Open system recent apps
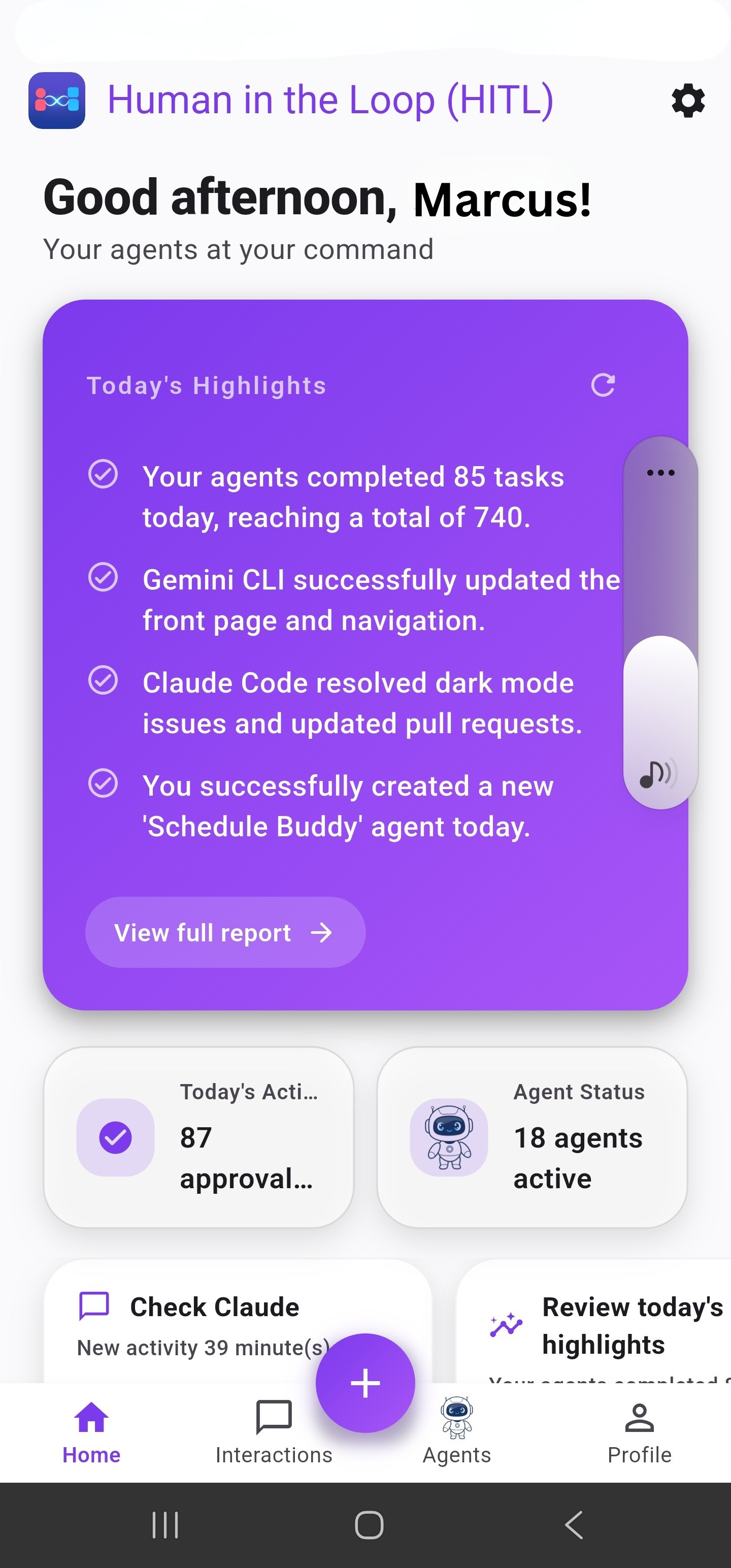The width and height of the screenshot is (731, 1568). pos(165,1525)
